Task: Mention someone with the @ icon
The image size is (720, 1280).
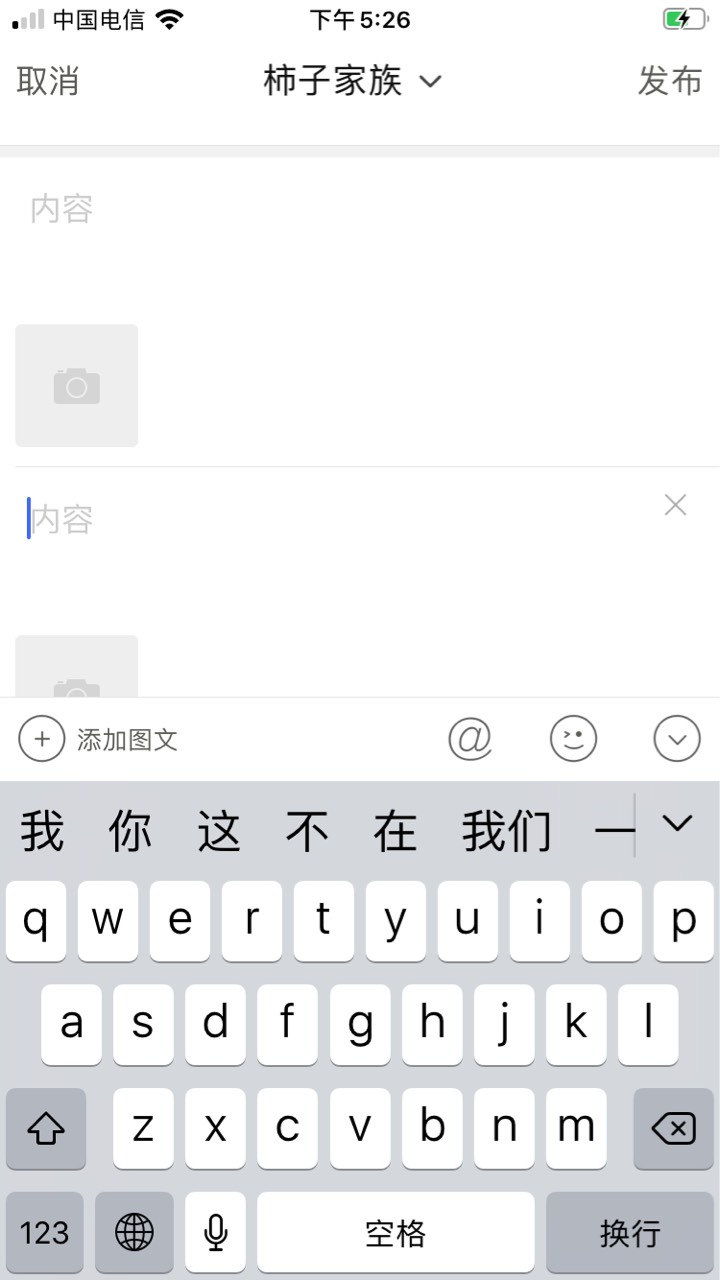Action: (x=470, y=740)
